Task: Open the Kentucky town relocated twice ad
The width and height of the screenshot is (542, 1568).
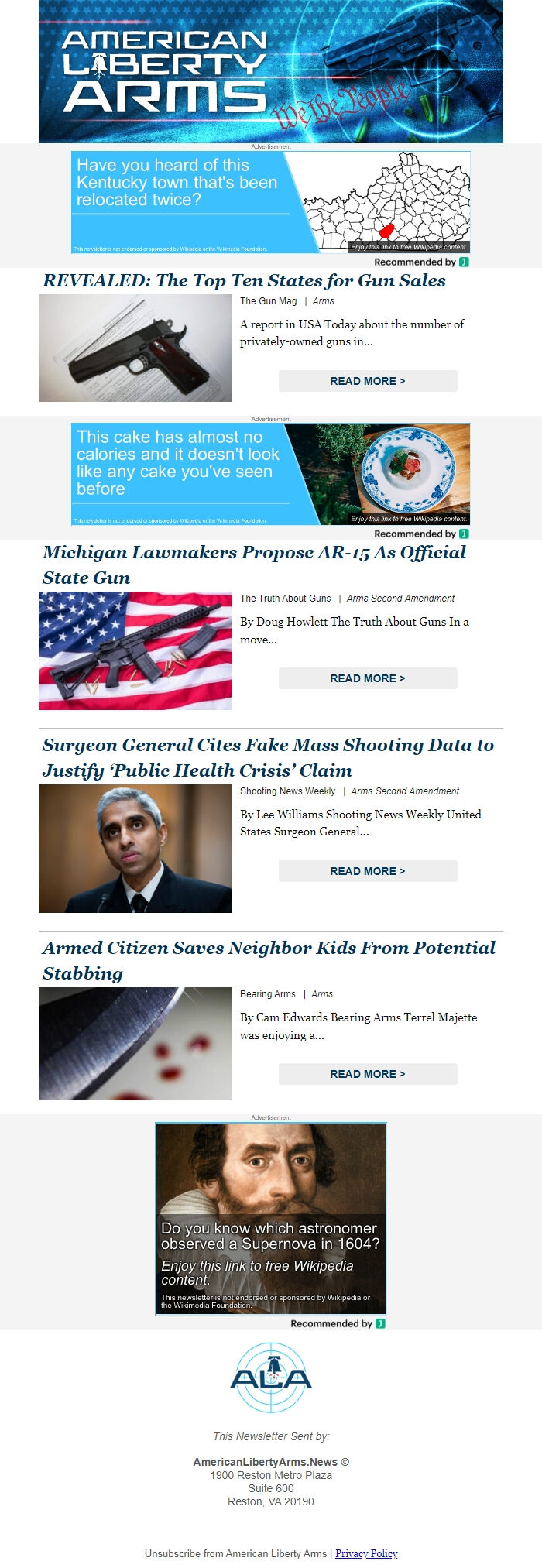Action: pyautogui.click(x=270, y=202)
